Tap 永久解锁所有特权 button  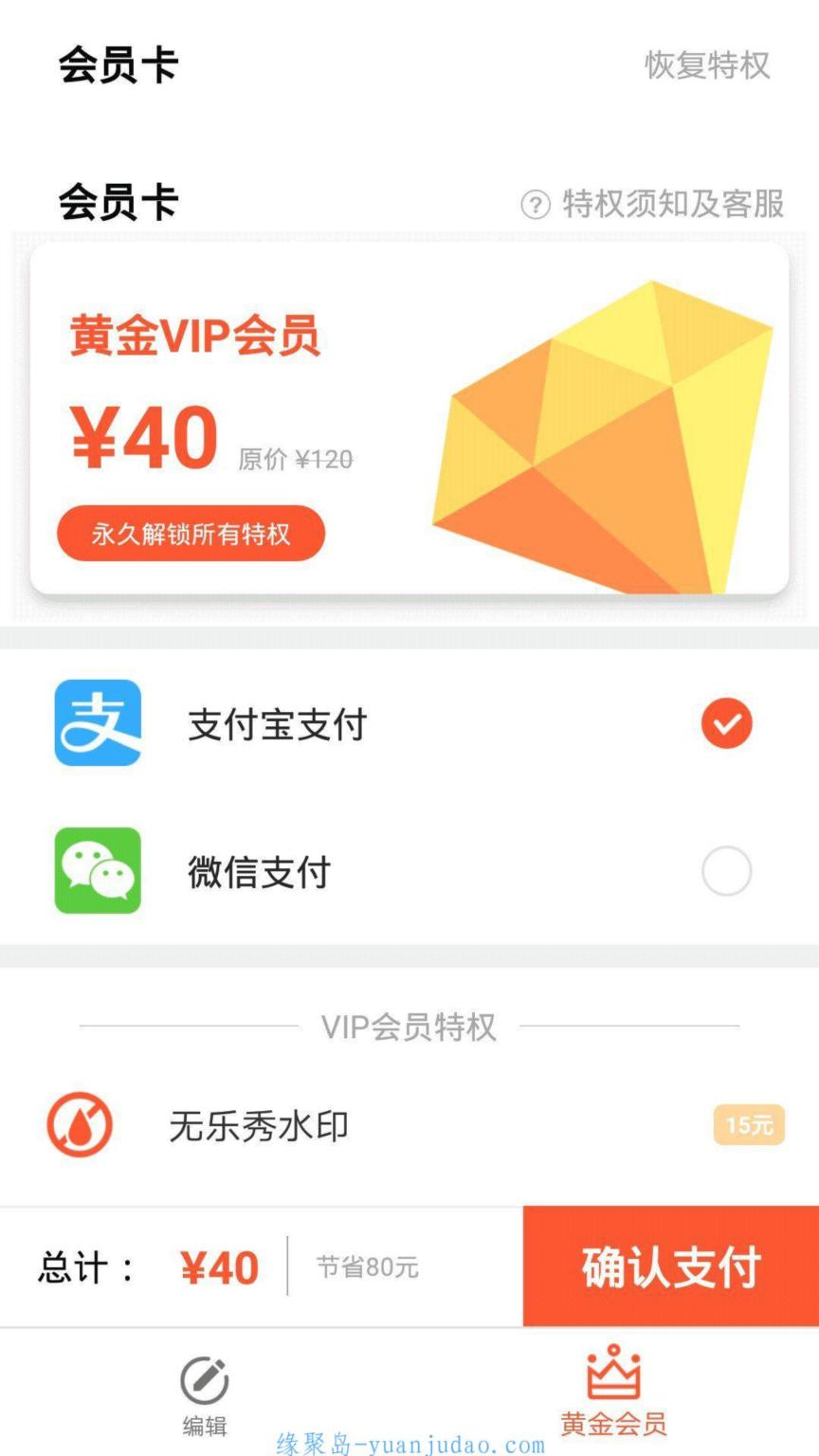coord(191,534)
